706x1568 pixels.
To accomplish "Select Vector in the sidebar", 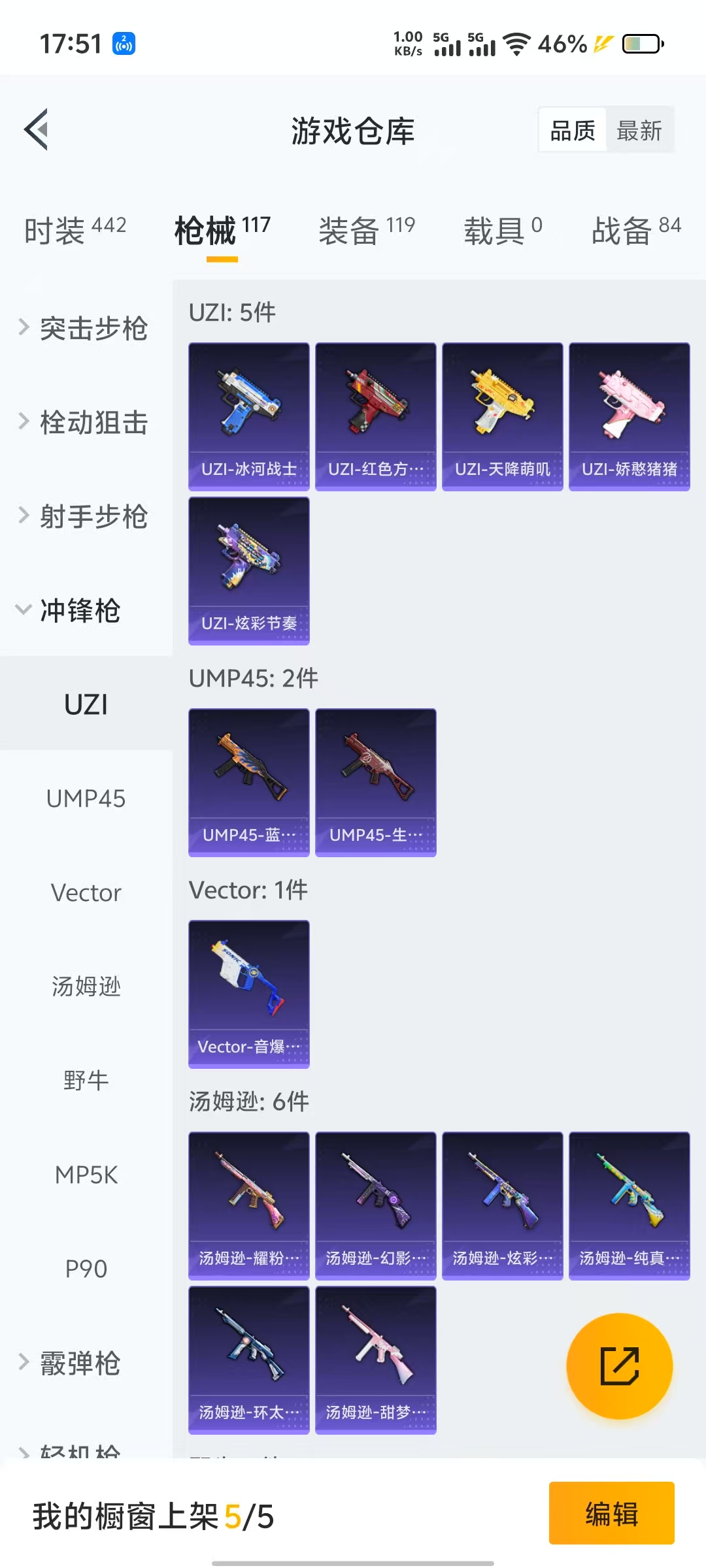I will [86, 892].
